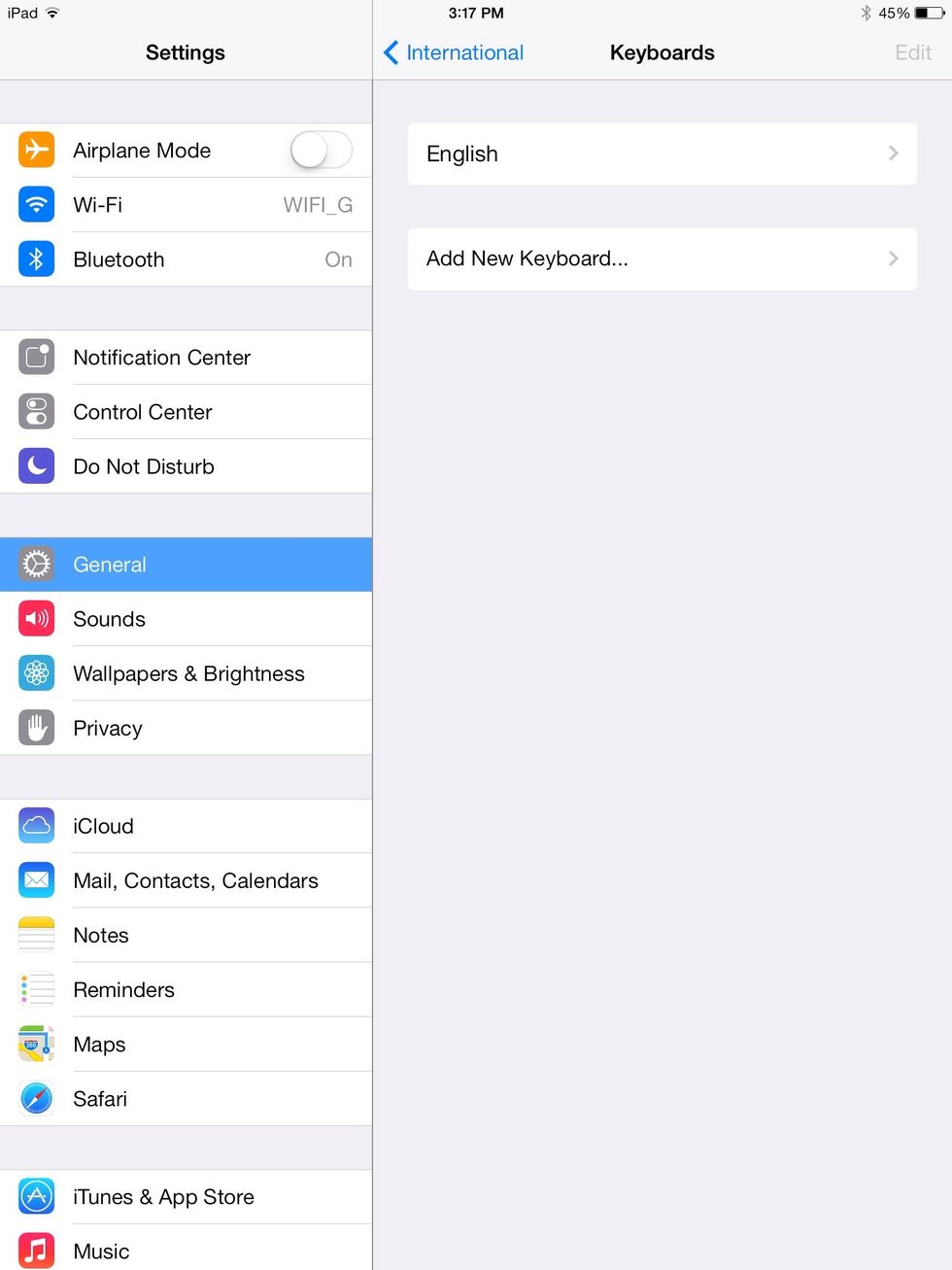Image resolution: width=952 pixels, height=1270 pixels.
Task: Open Control Center settings
Action: [185, 412]
